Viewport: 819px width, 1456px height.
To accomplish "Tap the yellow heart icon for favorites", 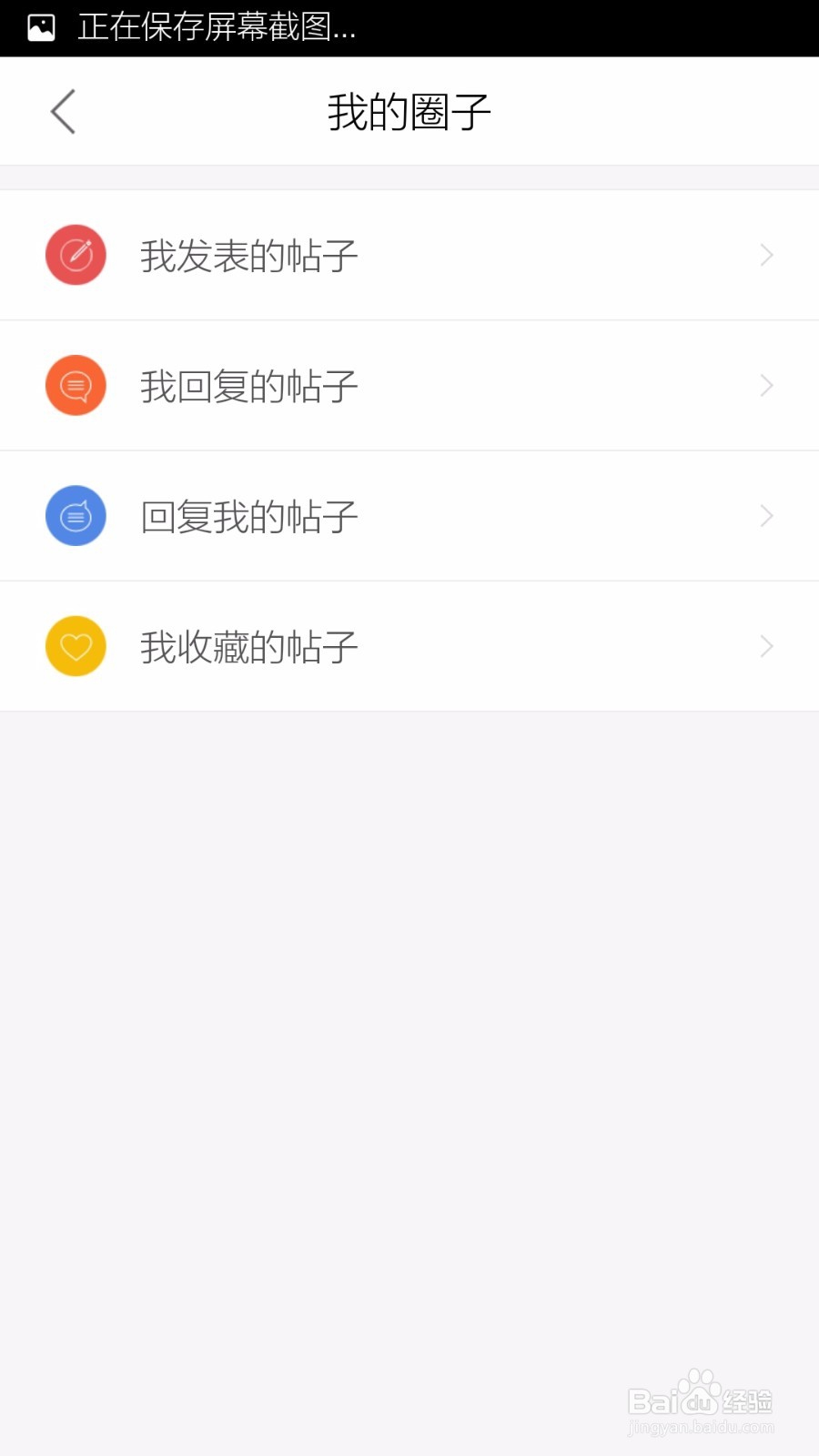I will coord(76,645).
